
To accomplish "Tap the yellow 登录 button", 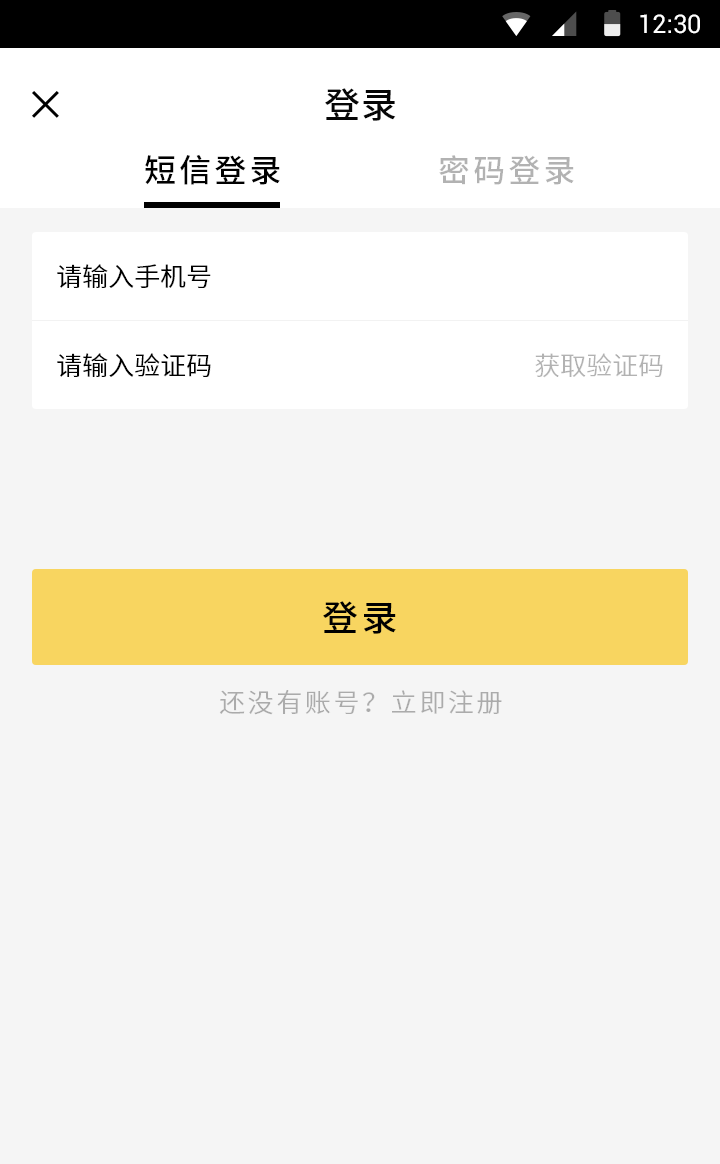I will (360, 617).
